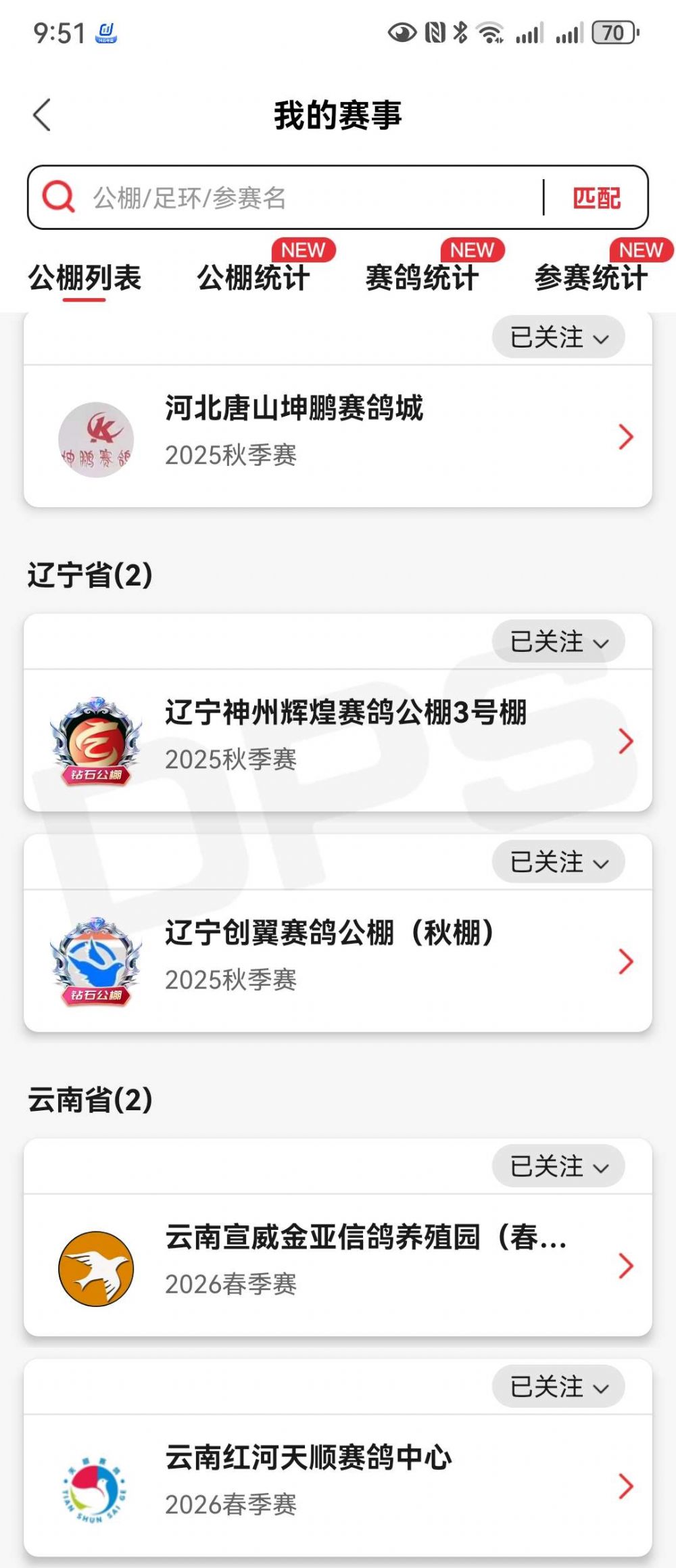Expand 已关注 dropdown above 辽宁神州辉煌赛鸽公棚3号棚
This screenshot has width=676, height=1568.
(x=558, y=641)
